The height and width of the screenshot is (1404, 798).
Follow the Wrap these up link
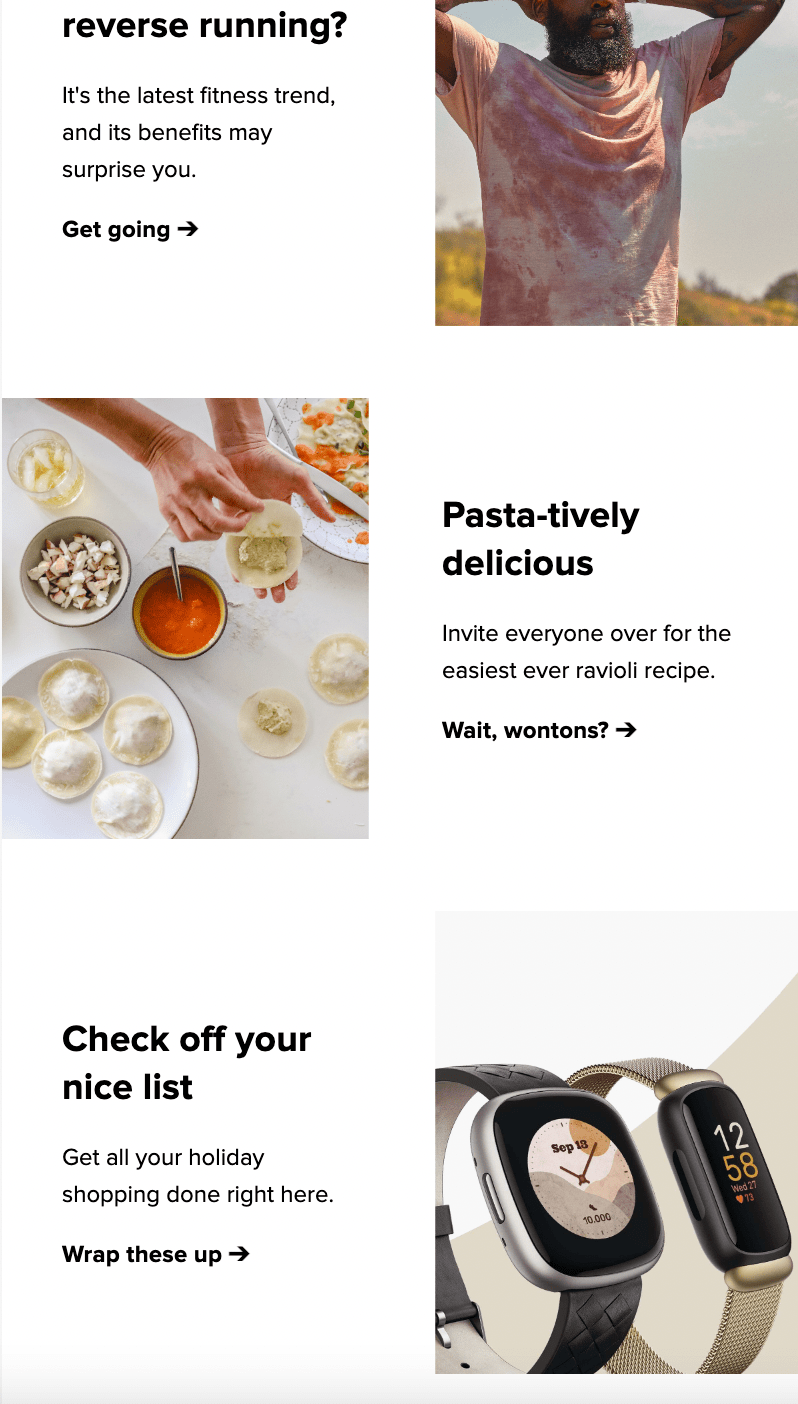point(155,1254)
